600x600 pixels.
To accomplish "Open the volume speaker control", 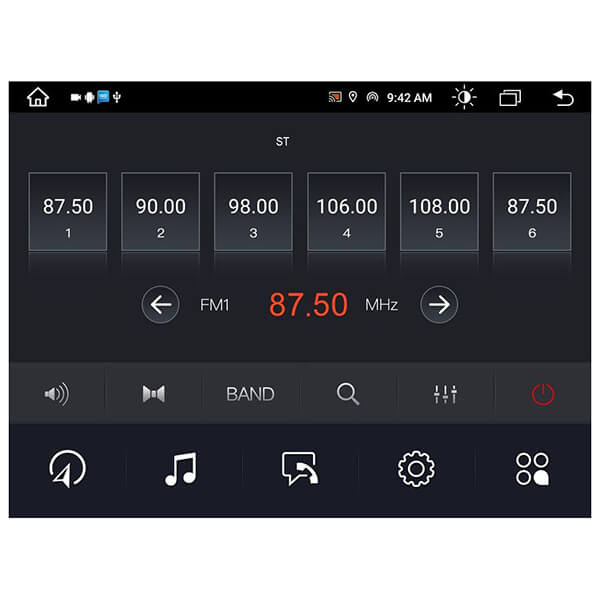I will (57, 394).
